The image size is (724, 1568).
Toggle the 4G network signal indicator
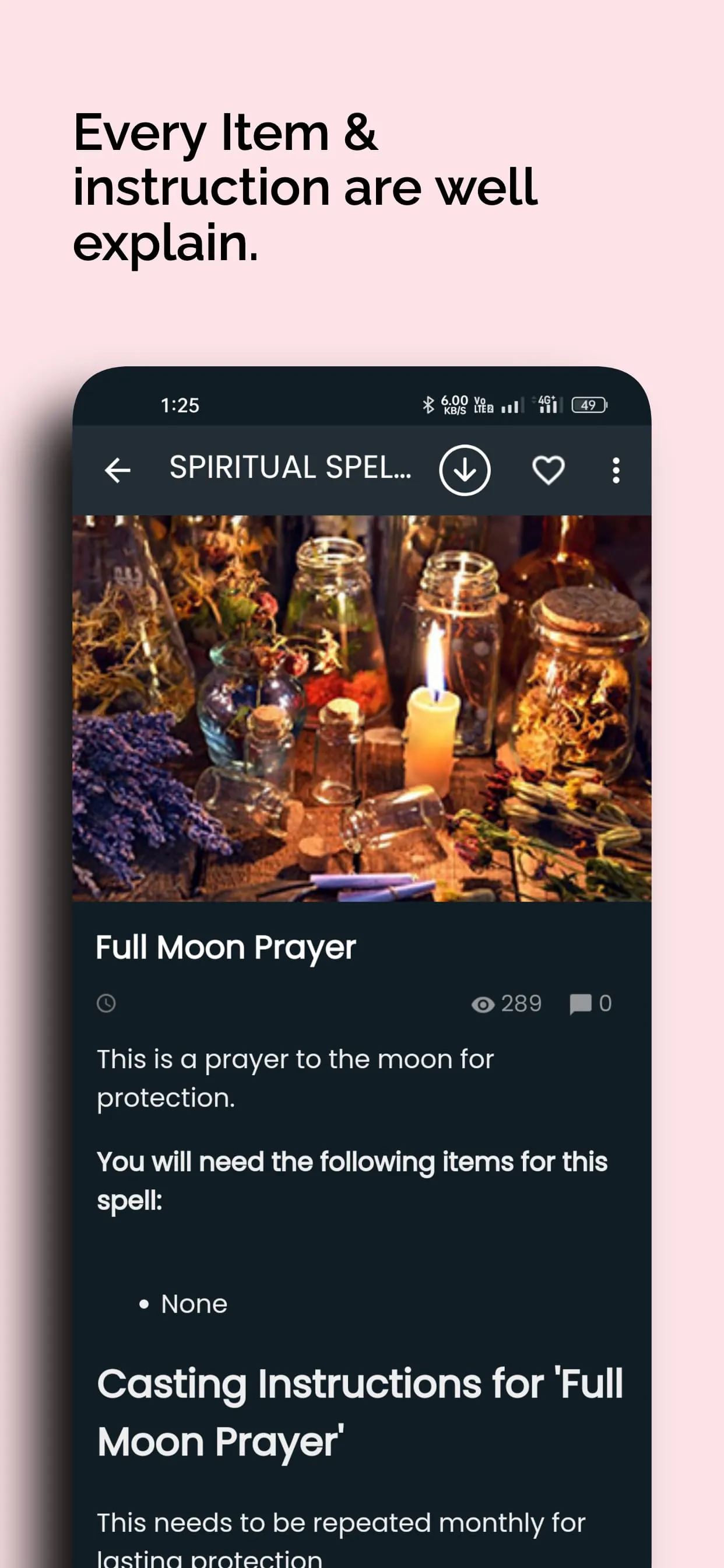coord(546,404)
